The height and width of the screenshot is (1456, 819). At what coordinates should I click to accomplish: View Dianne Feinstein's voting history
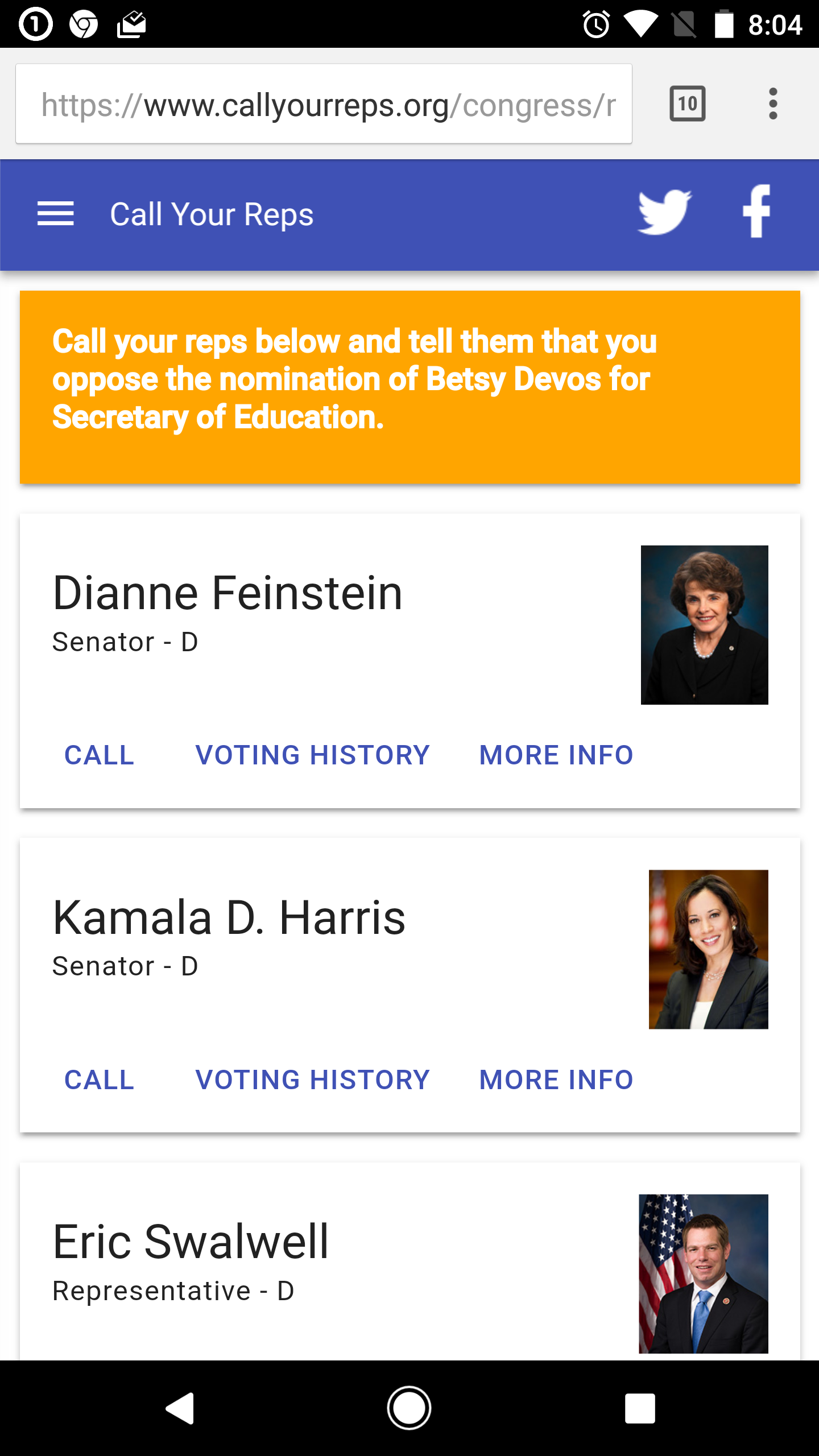coord(313,754)
